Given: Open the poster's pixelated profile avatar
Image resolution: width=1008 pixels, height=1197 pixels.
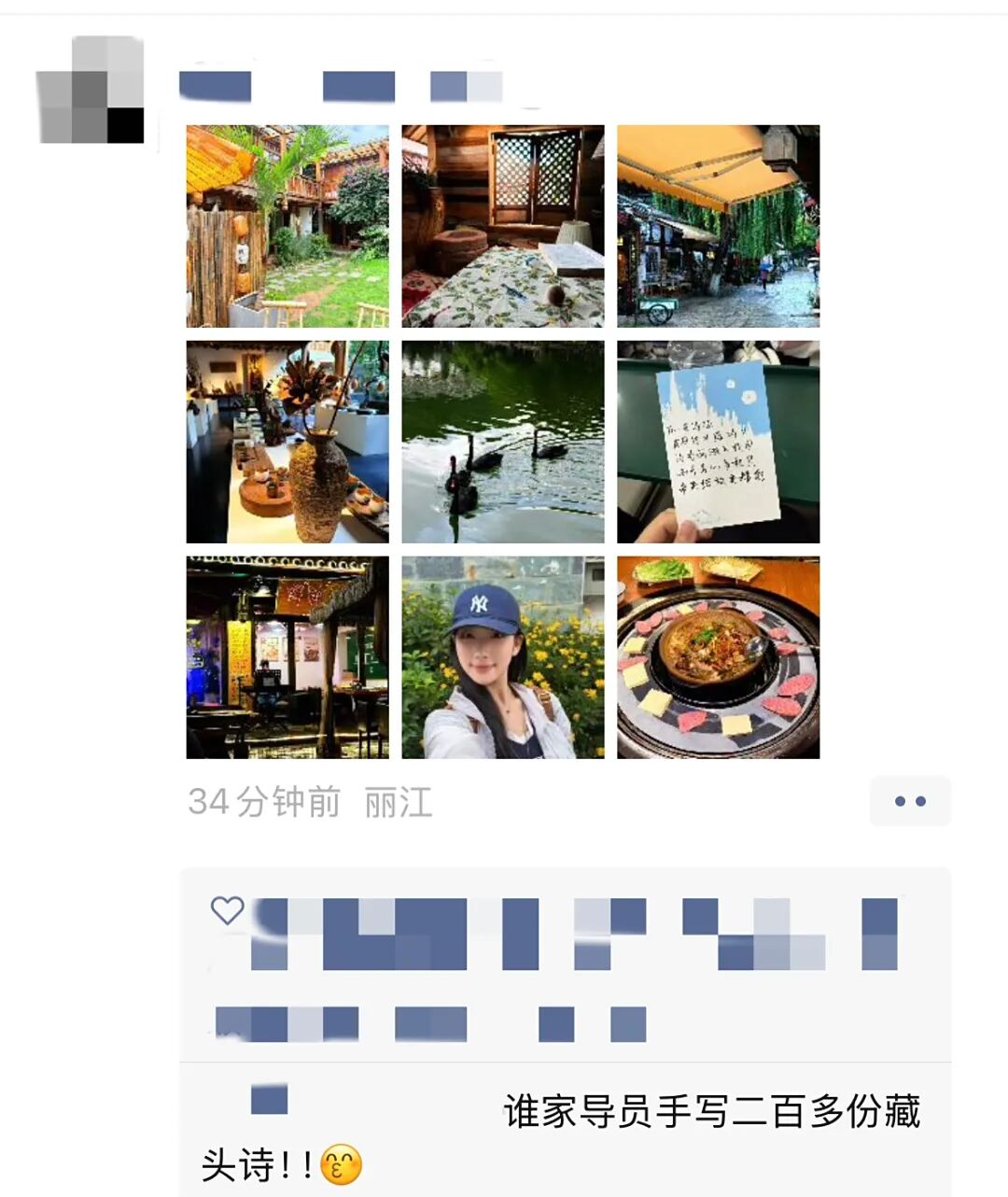Looking at the screenshot, I should (91, 91).
